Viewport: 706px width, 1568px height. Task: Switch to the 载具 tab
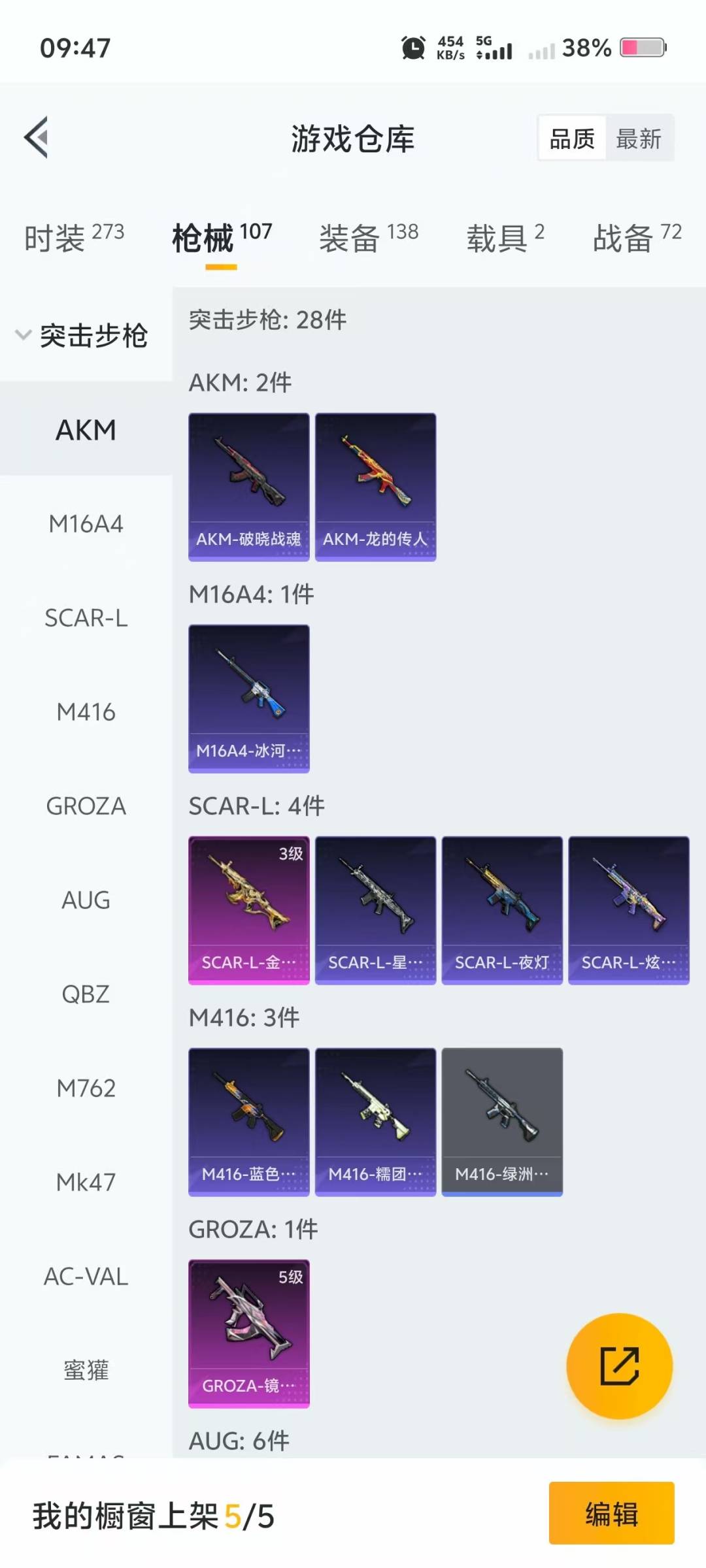coord(505,237)
